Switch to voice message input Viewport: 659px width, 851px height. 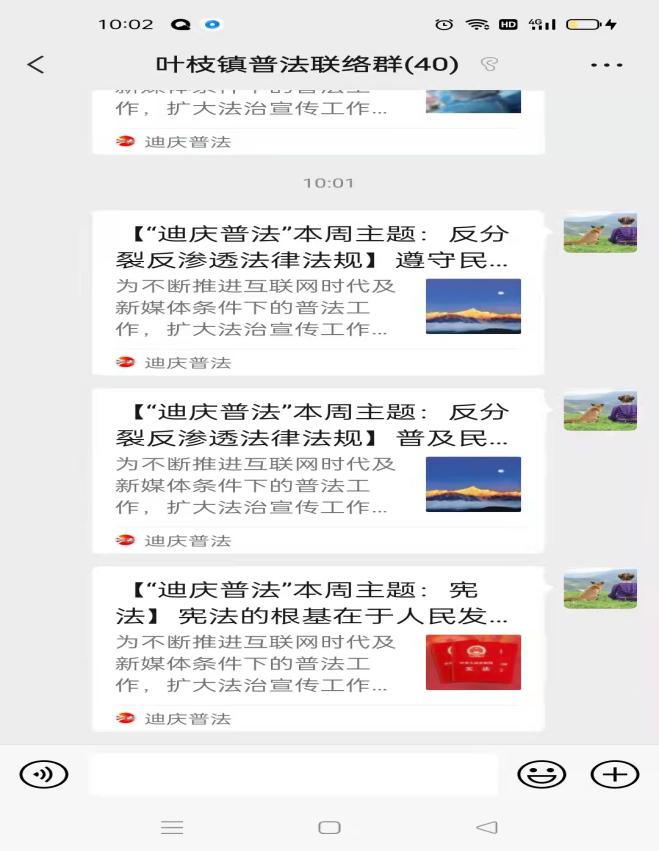[x=44, y=774]
